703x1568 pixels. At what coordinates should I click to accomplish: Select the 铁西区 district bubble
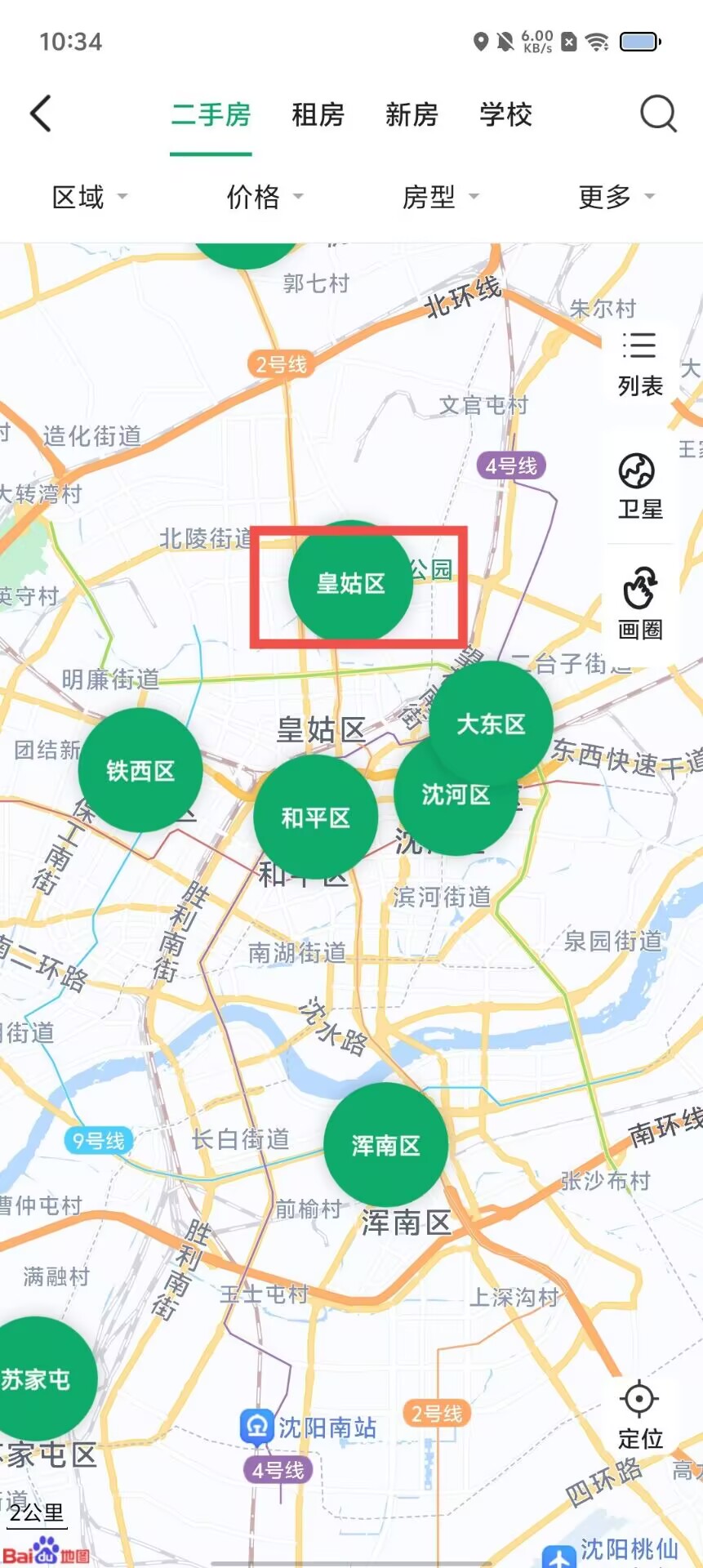tap(140, 770)
